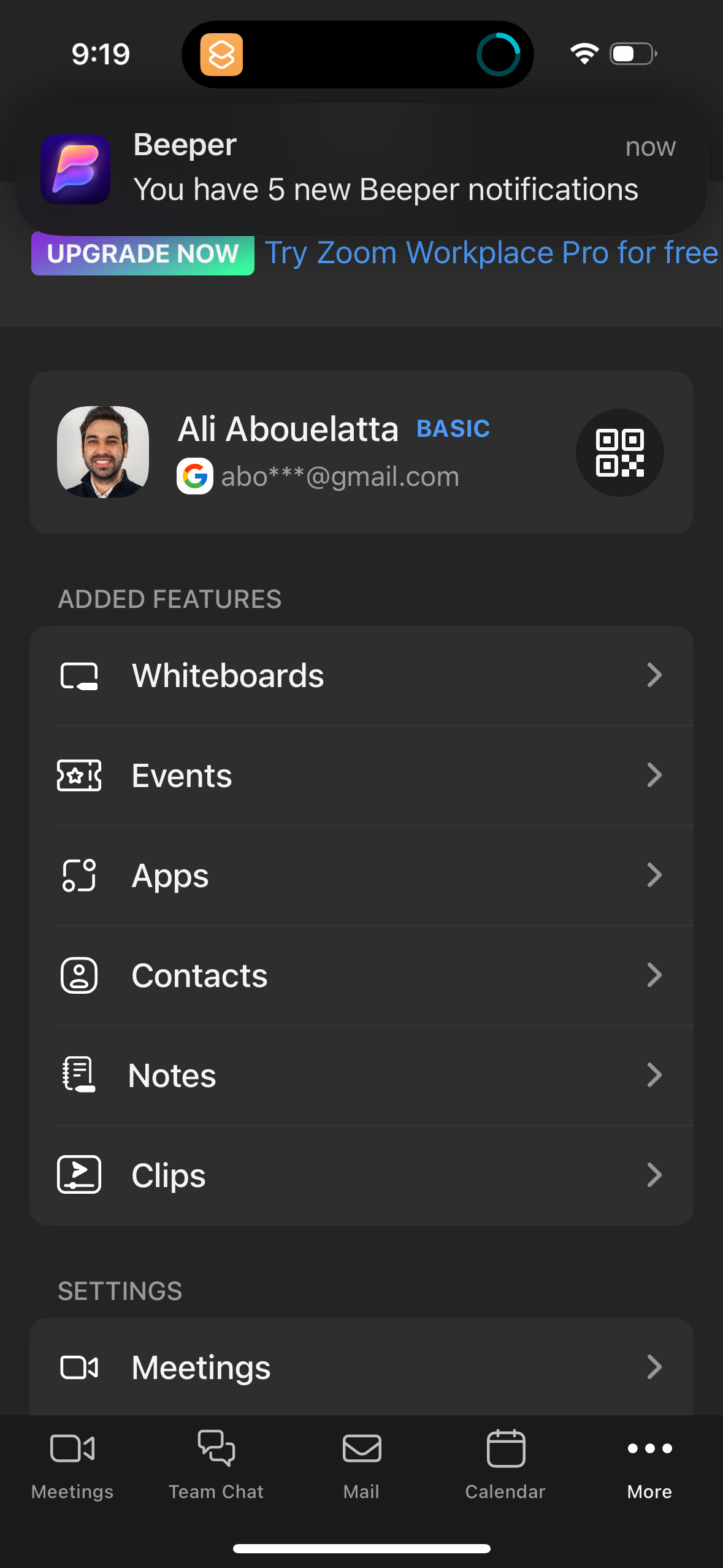
Task: Select the Events ticket icon
Action: [78, 775]
